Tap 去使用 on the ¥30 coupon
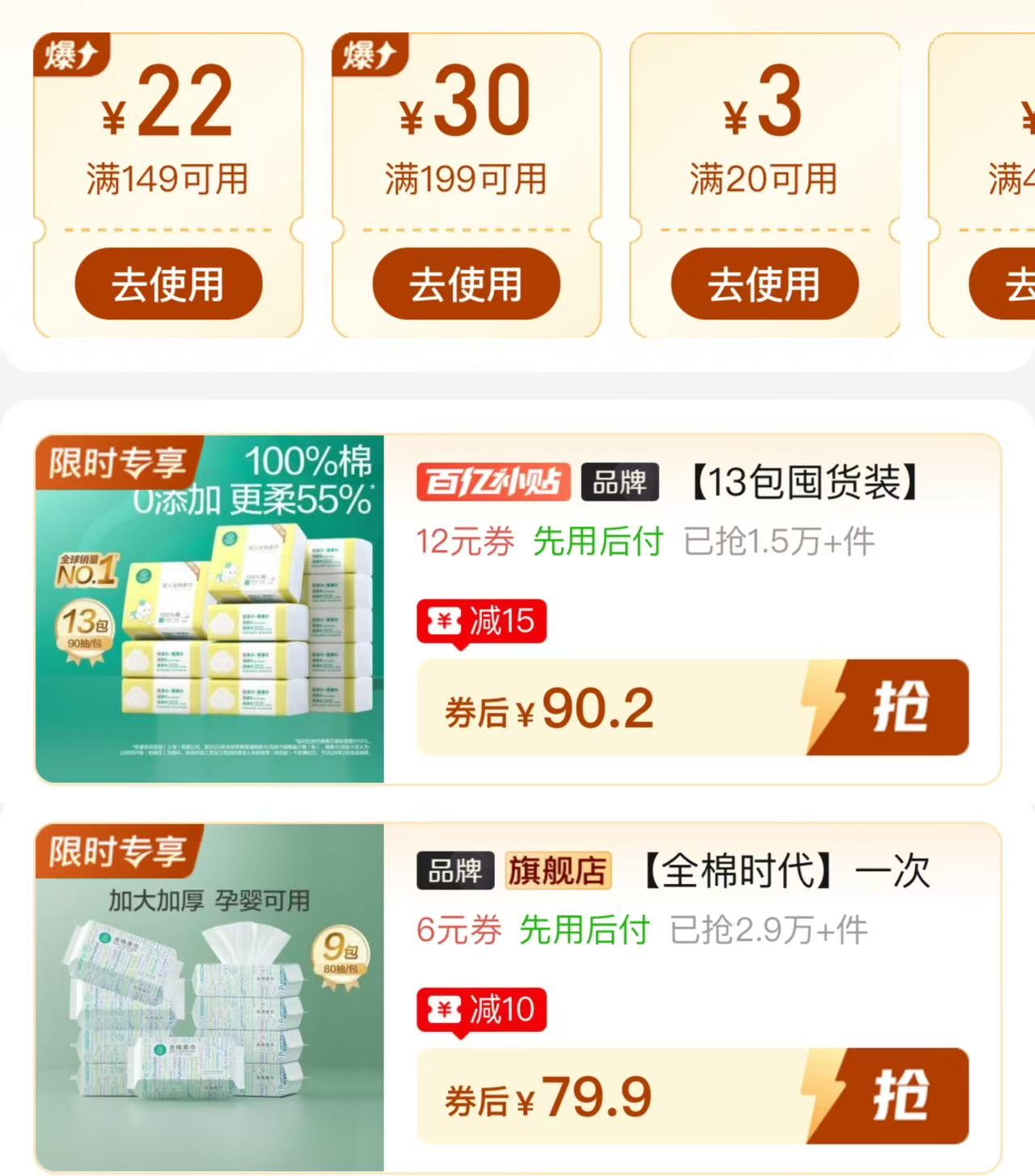Image resolution: width=1035 pixels, height=1176 pixels. coord(466,284)
